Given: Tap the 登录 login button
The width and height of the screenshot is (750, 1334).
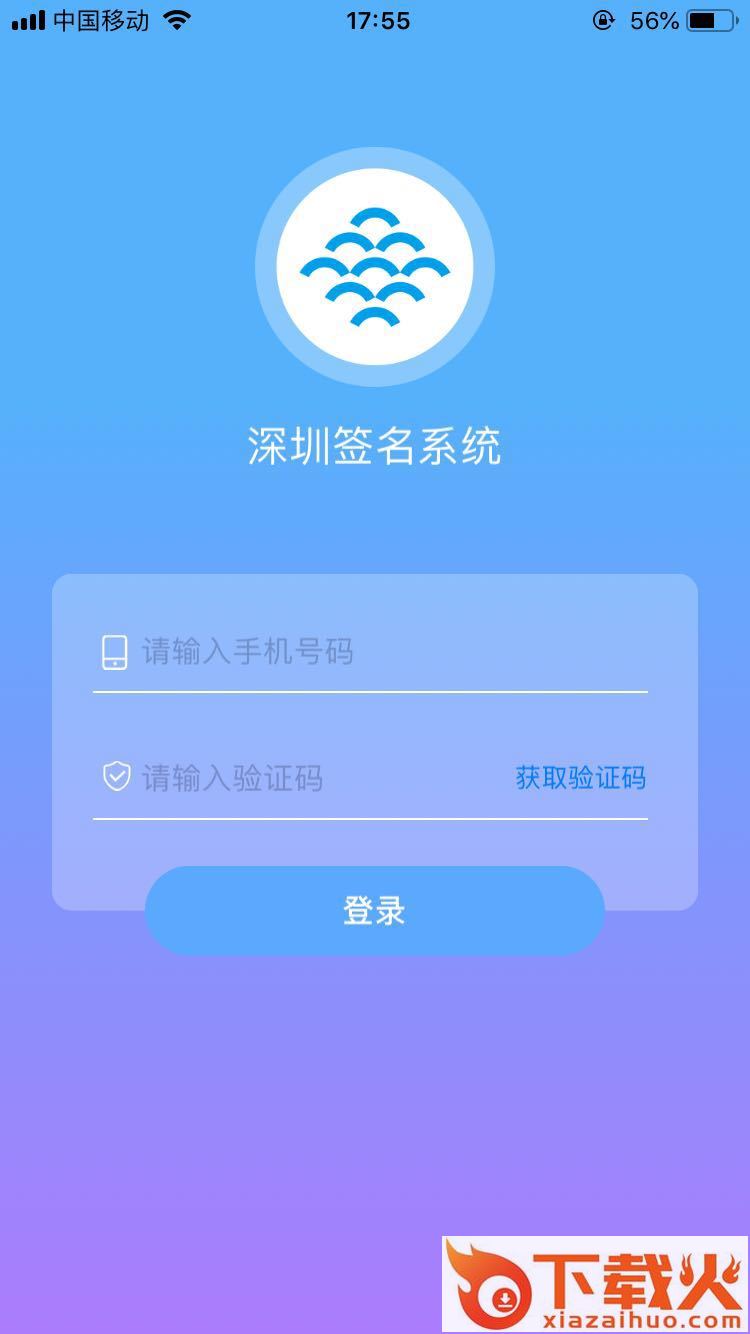Looking at the screenshot, I should 375,911.
